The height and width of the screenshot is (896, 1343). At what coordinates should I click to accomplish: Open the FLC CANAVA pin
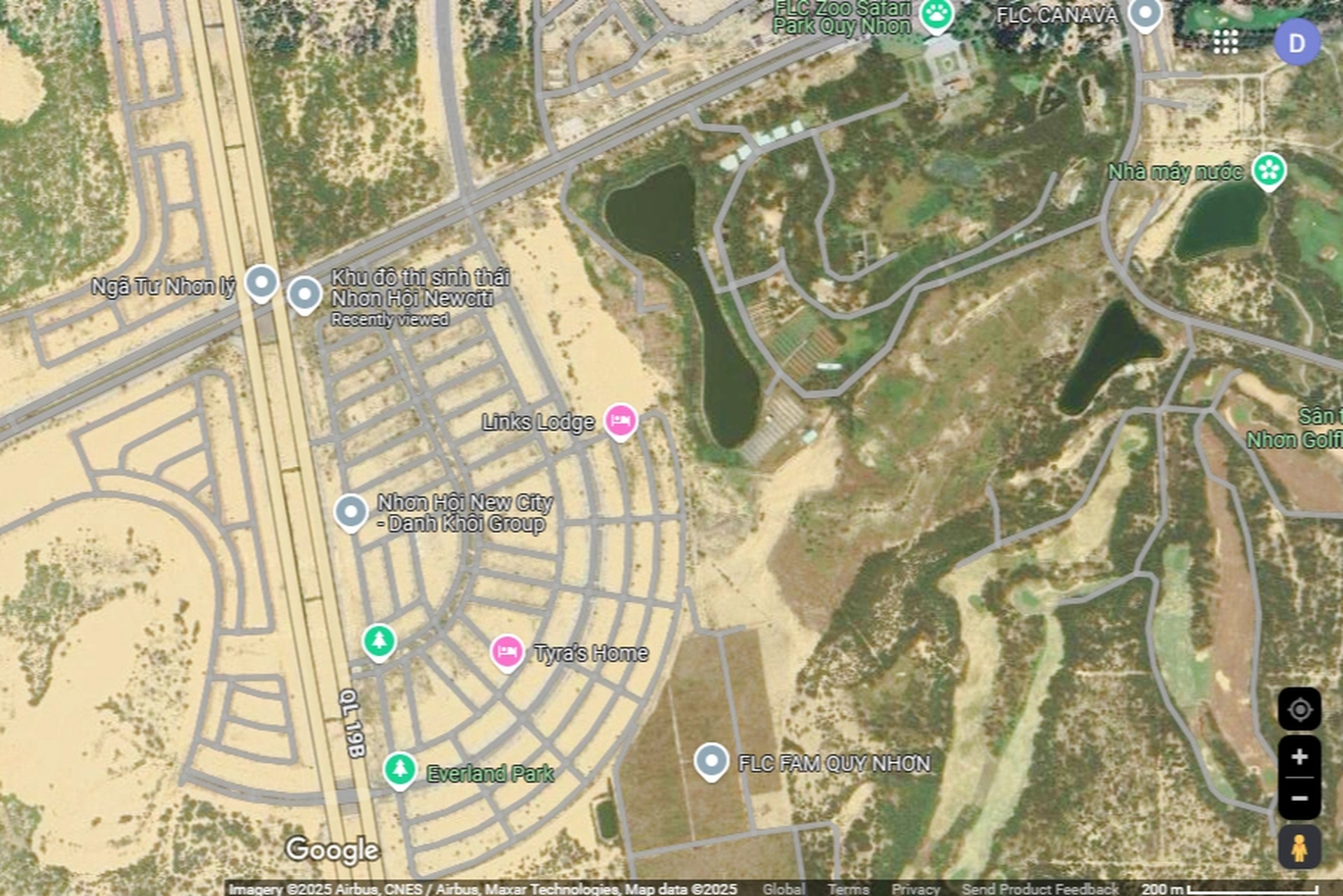(x=1145, y=13)
